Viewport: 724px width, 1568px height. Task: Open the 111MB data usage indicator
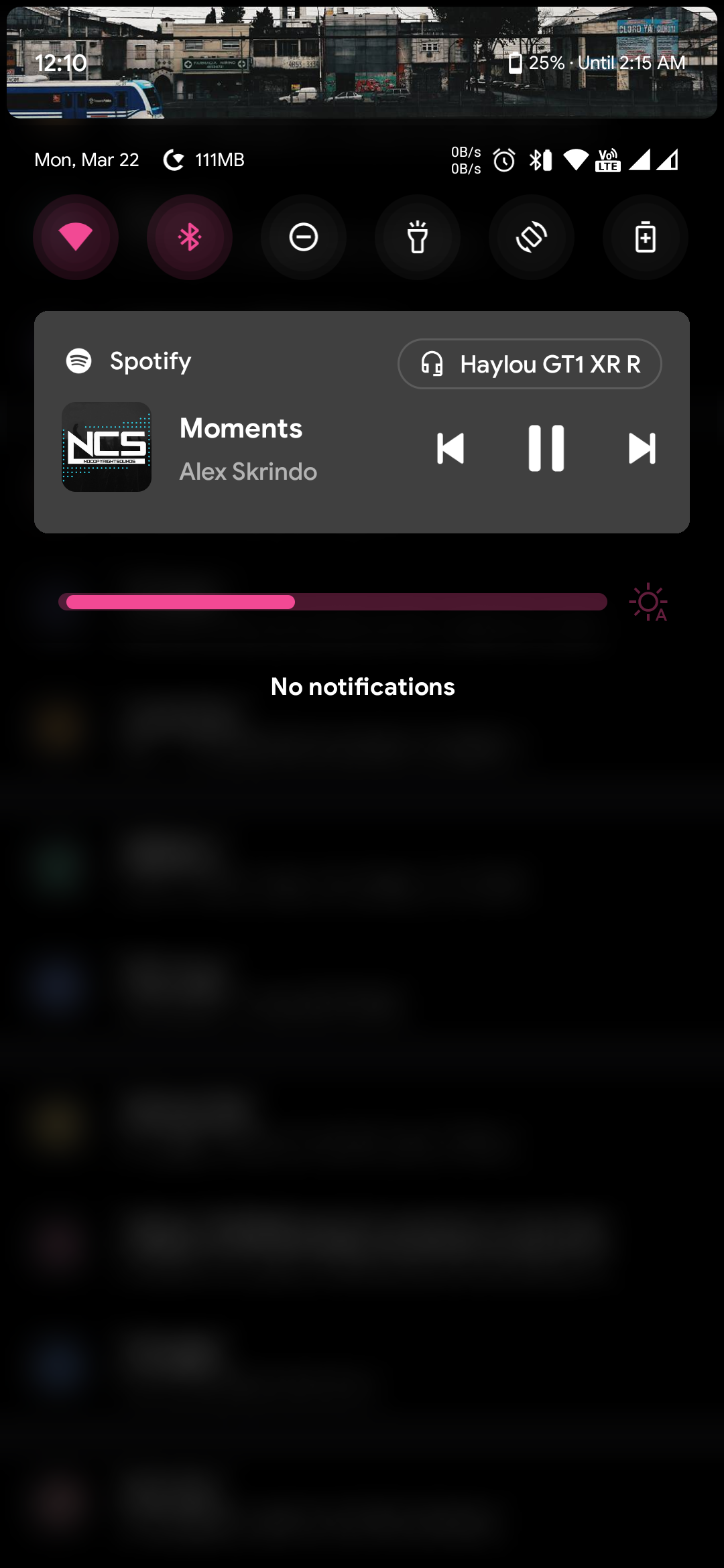(x=204, y=160)
